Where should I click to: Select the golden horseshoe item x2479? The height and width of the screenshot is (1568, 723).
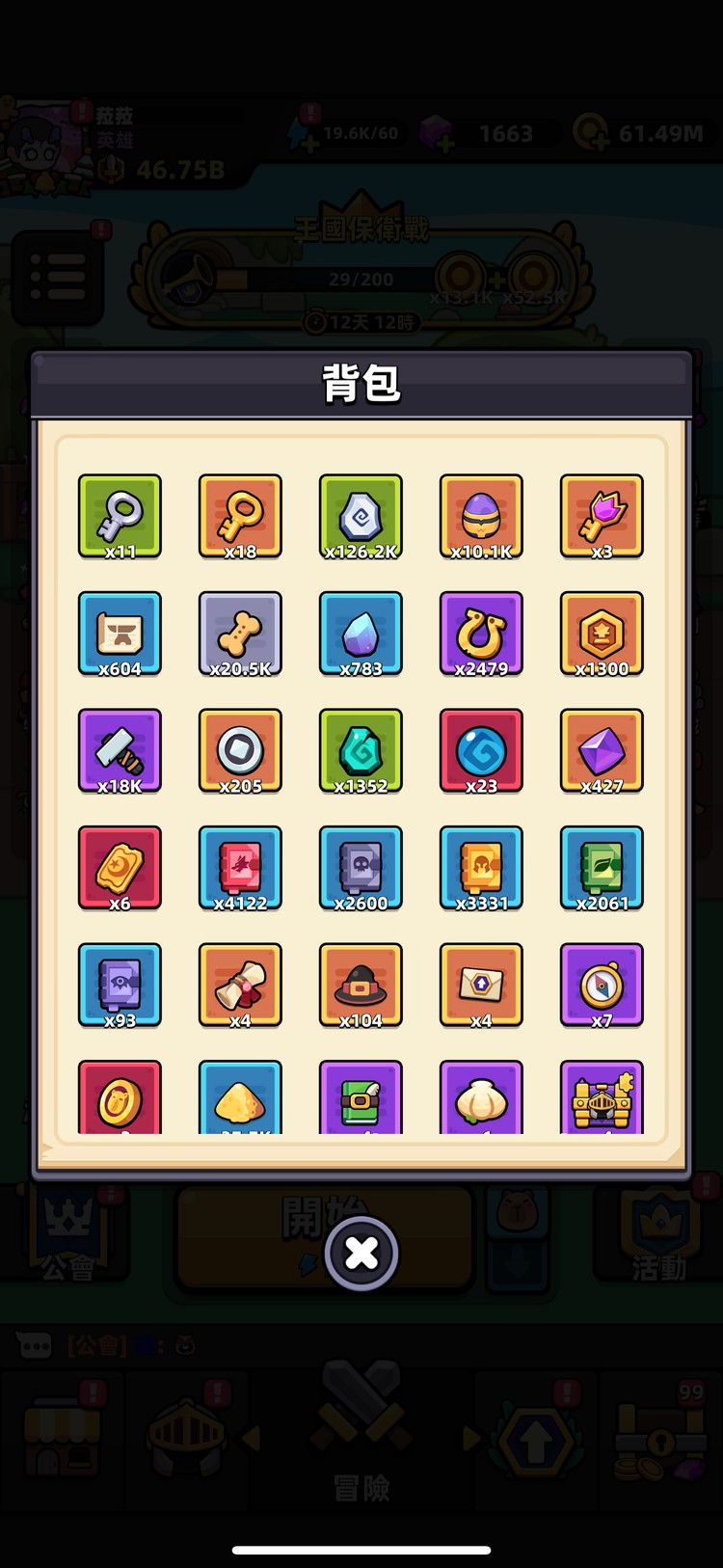tap(481, 633)
